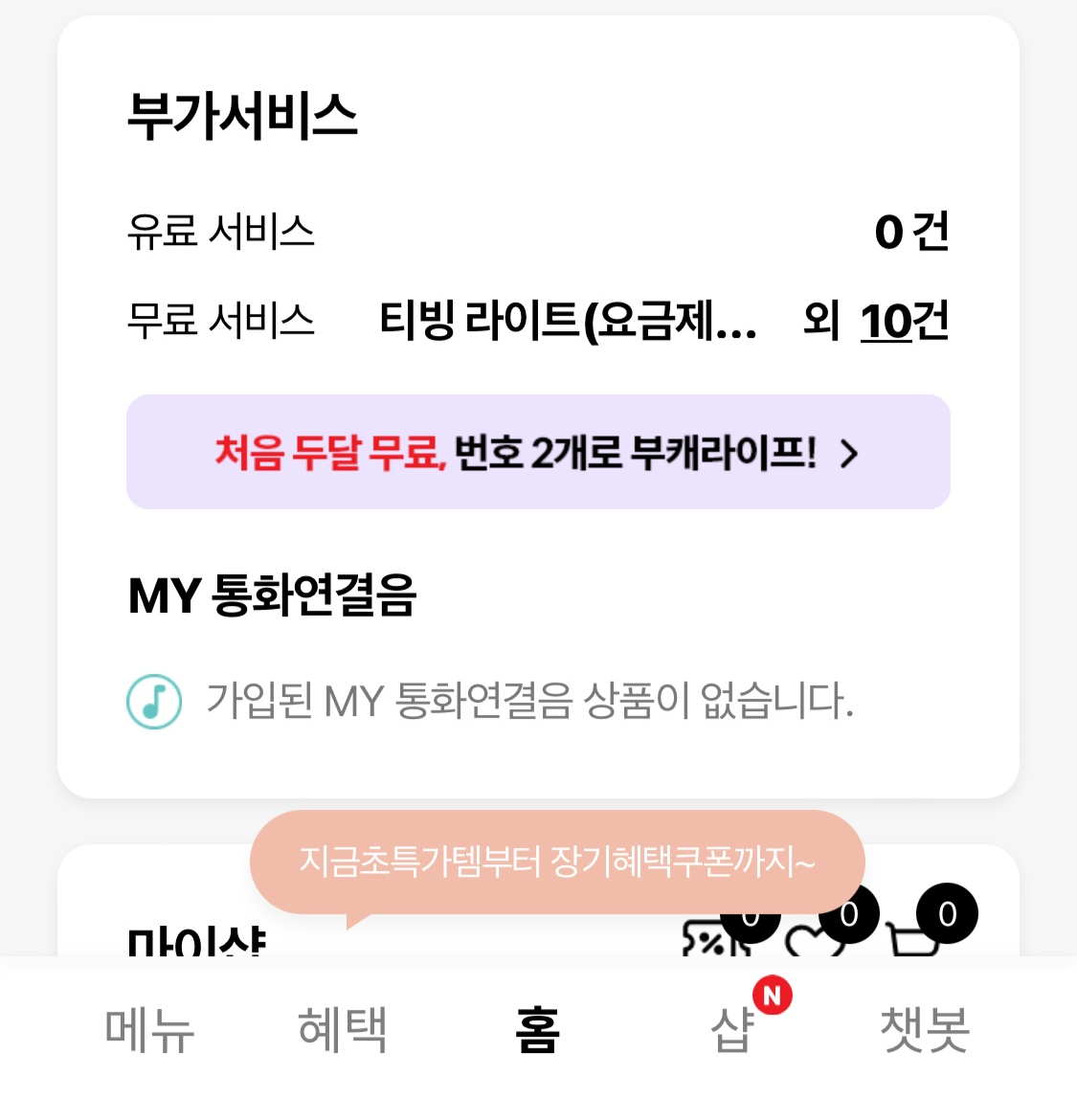Click the MY 통화연결음 music note icon

[154, 702]
